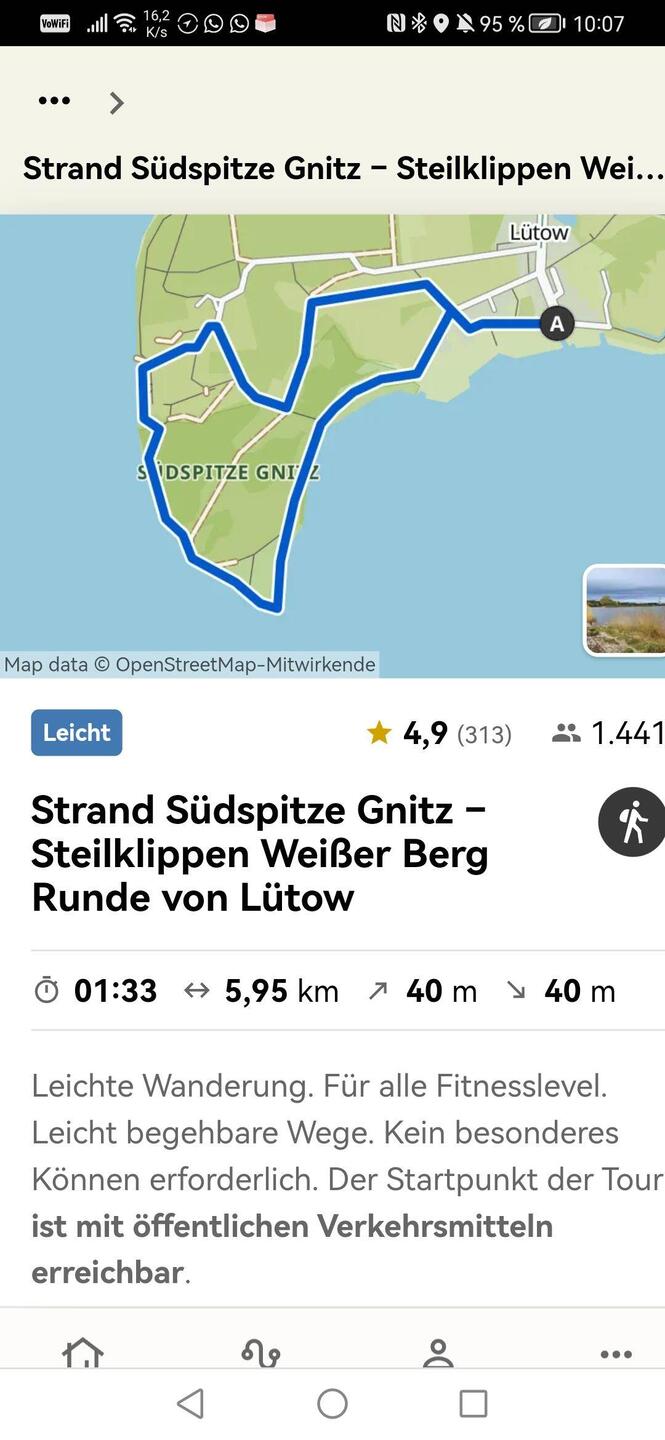Screen dimensions: 665x1440
Task: Open the three-dots menu at top
Action: [54, 100]
